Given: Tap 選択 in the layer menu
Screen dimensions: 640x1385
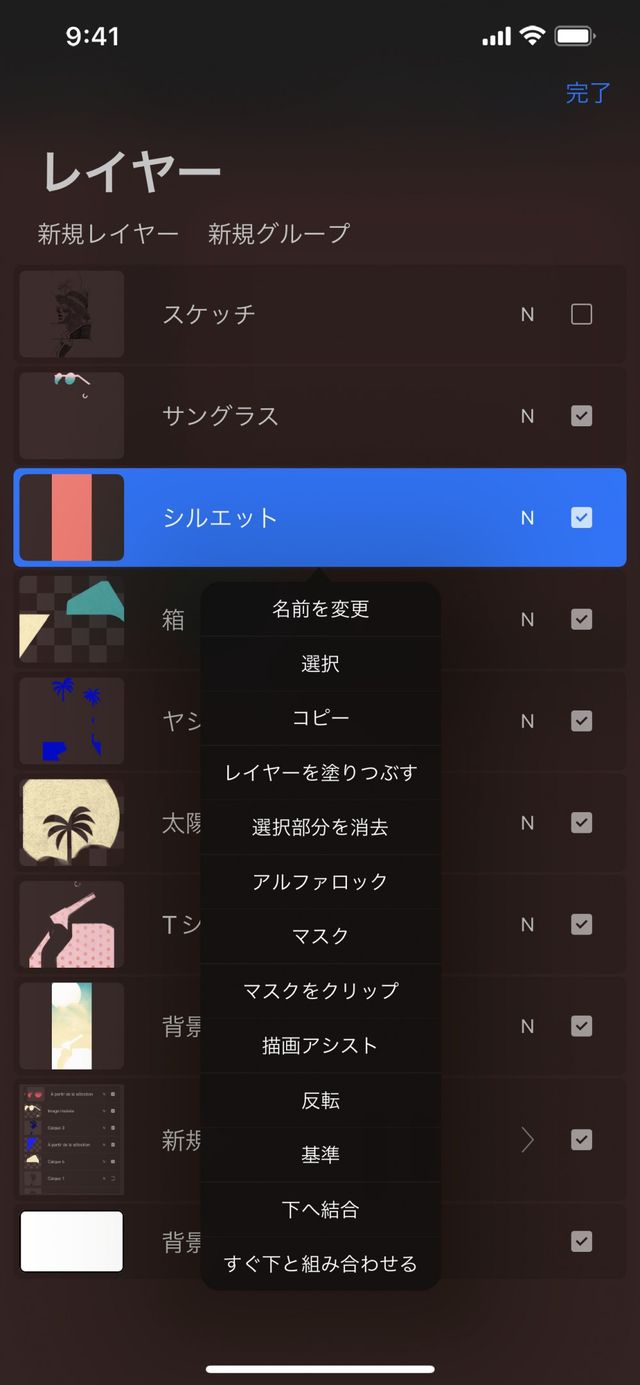Looking at the screenshot, I should (320, 664).
